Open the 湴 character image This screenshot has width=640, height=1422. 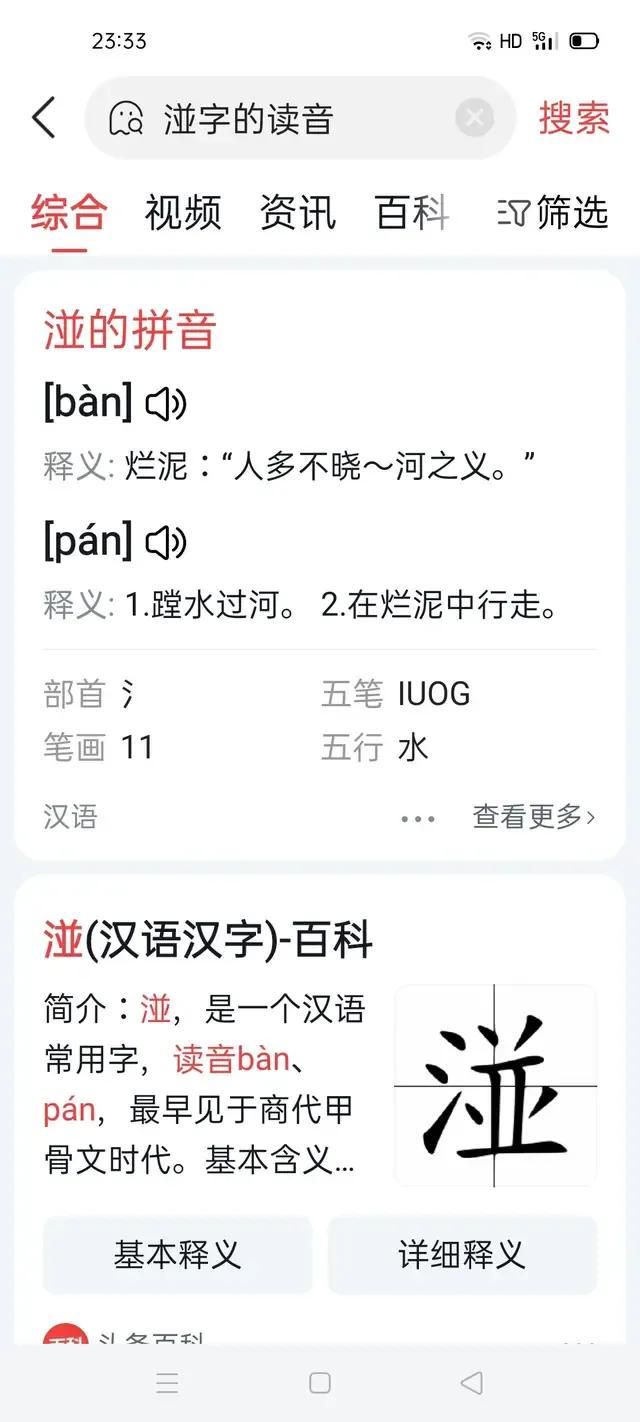[x=495, y=1085]
